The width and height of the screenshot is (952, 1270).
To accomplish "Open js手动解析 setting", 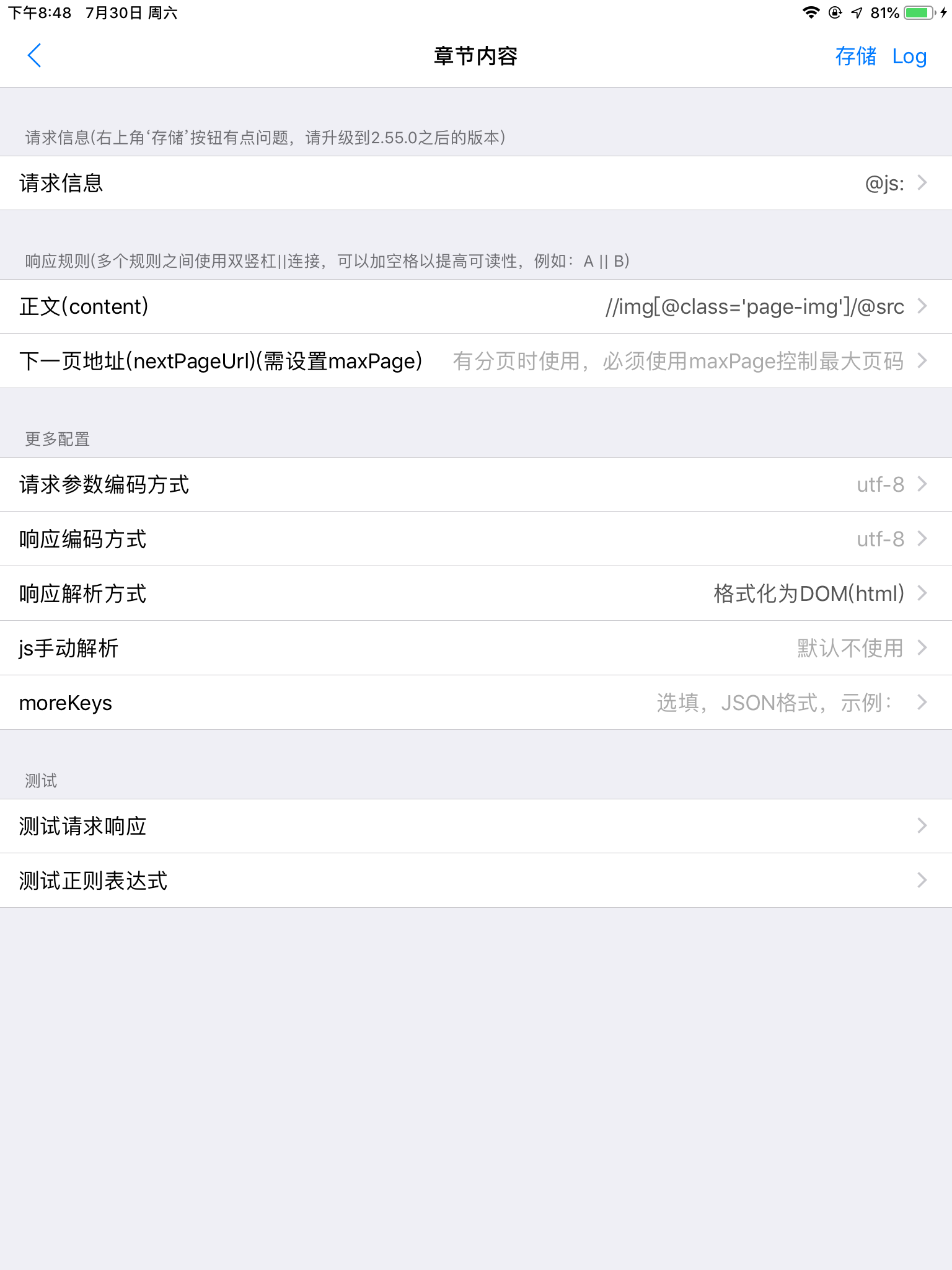I will click(476, 648).
